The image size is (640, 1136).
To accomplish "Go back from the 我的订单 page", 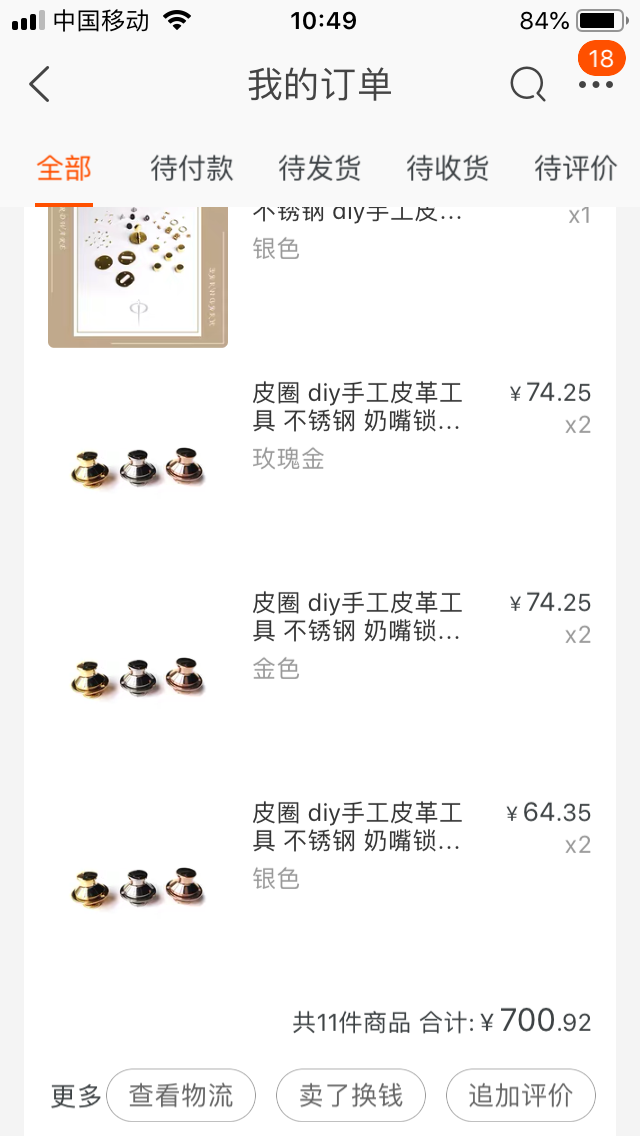I will pos(39,85).
